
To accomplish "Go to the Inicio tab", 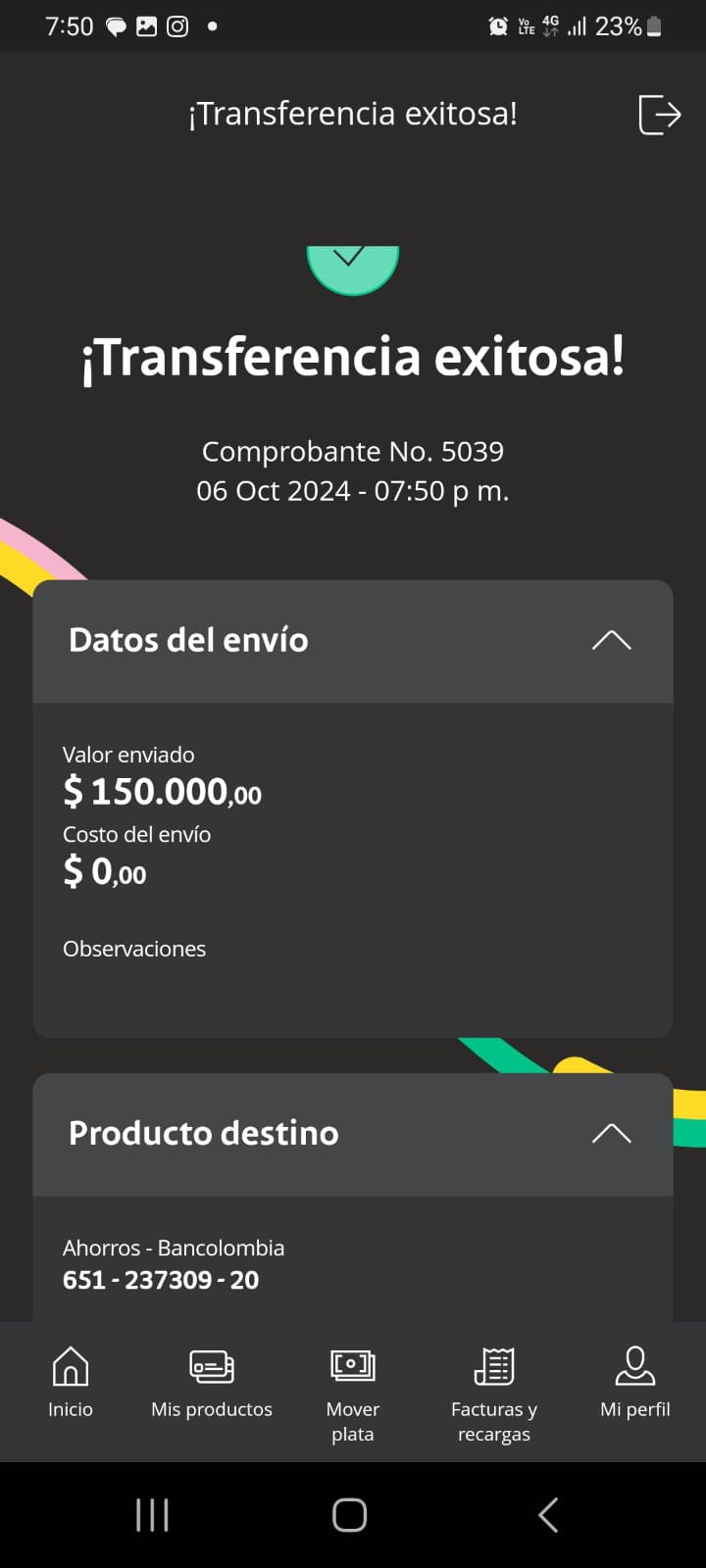I will point(71,1382).
